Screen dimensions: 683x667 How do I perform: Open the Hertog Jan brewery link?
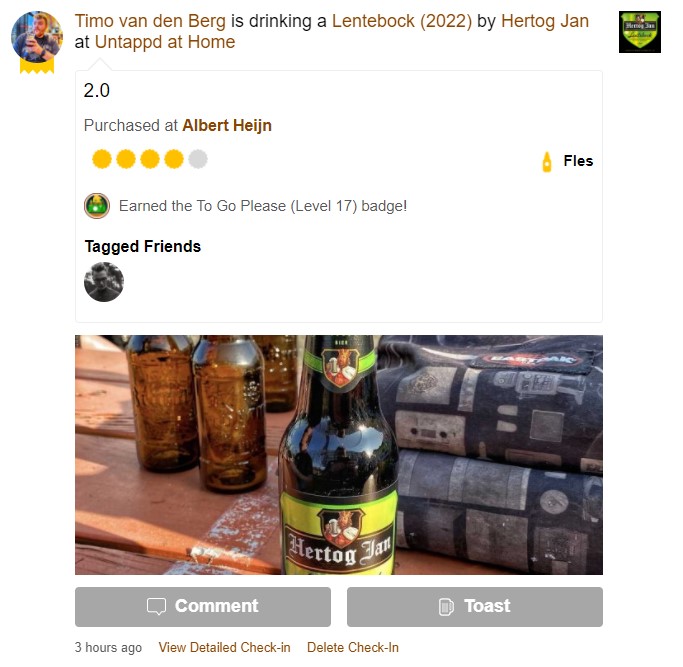click(544, 21)
